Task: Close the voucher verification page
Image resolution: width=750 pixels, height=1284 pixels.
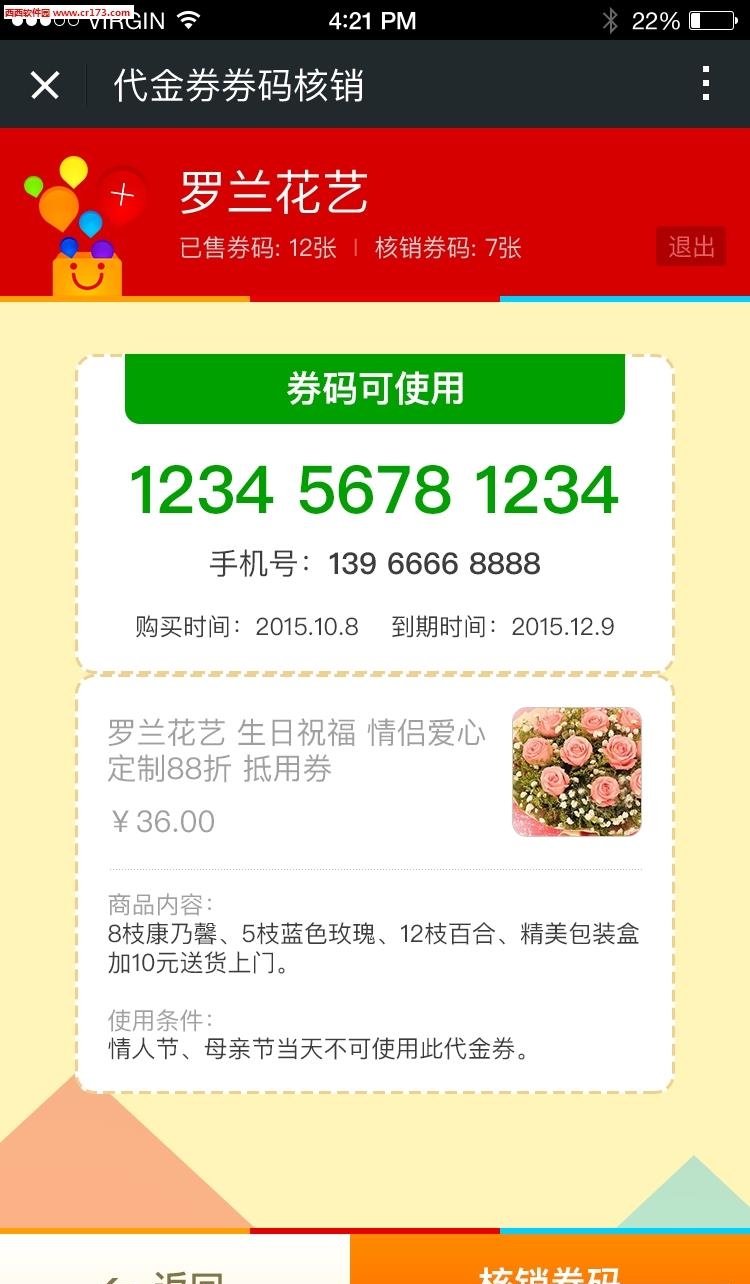Action: coord(45,86)
